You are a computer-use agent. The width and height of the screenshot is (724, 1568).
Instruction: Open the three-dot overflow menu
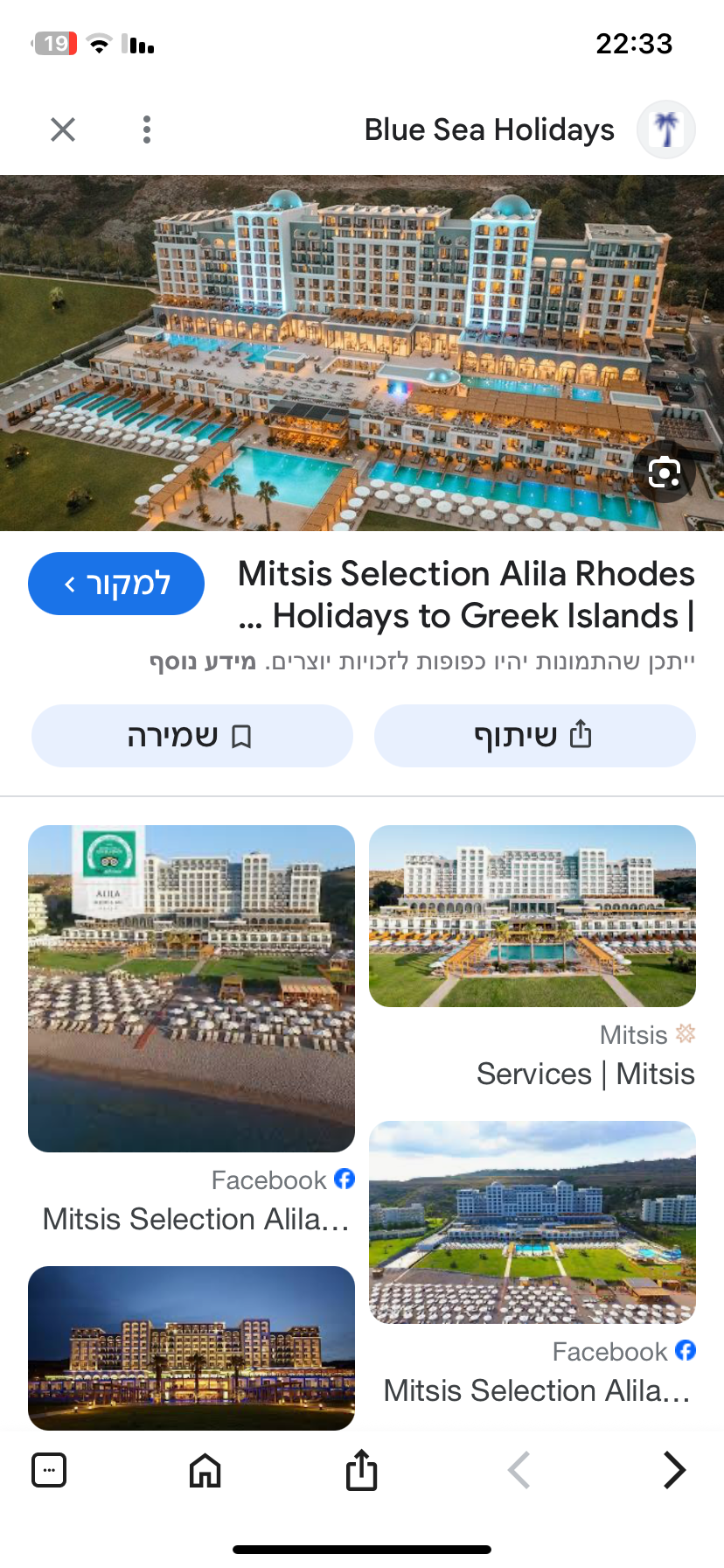point(147,129)
